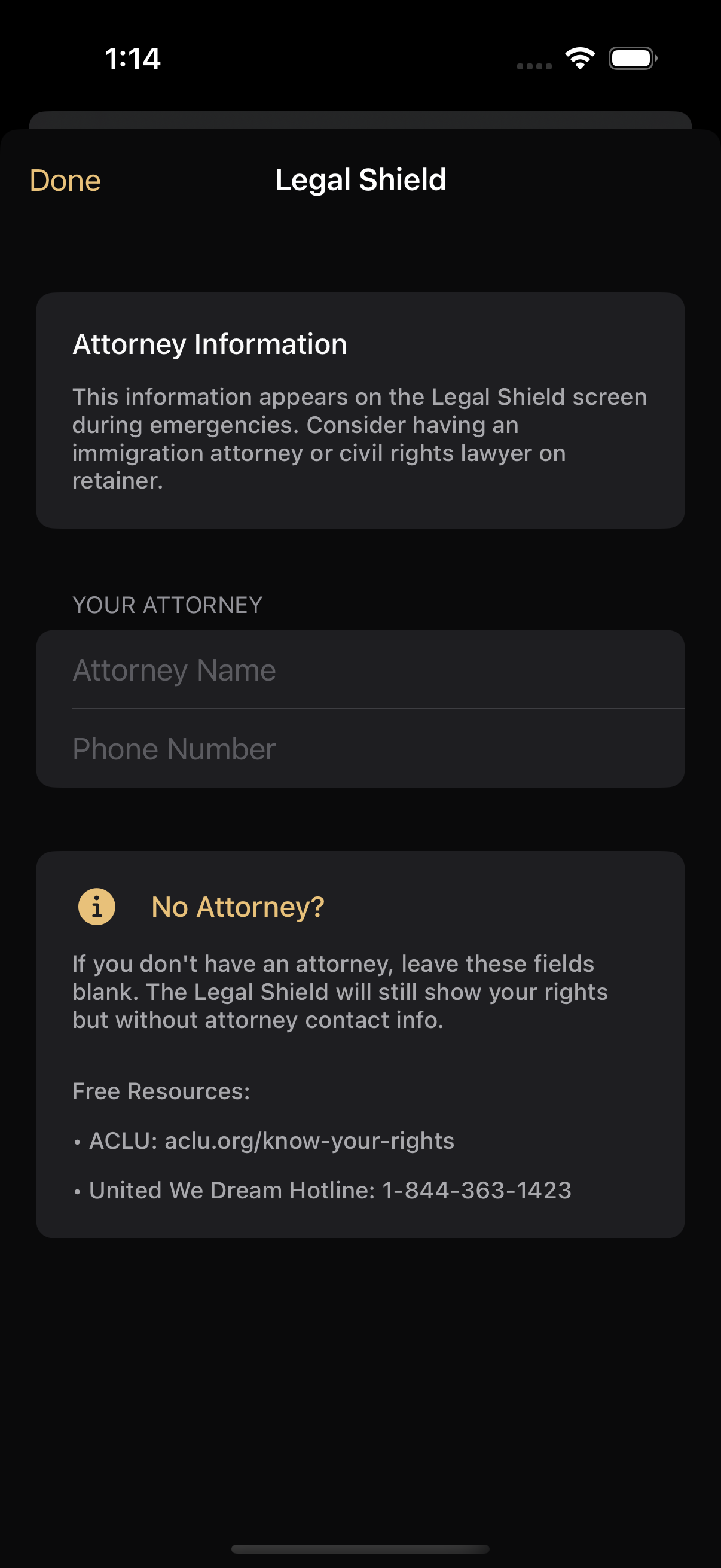Image resolution: width=721 pixels, height=1568 pixels.
Task: Tap the United We Dream hotline number
Action: (476, 1190)
